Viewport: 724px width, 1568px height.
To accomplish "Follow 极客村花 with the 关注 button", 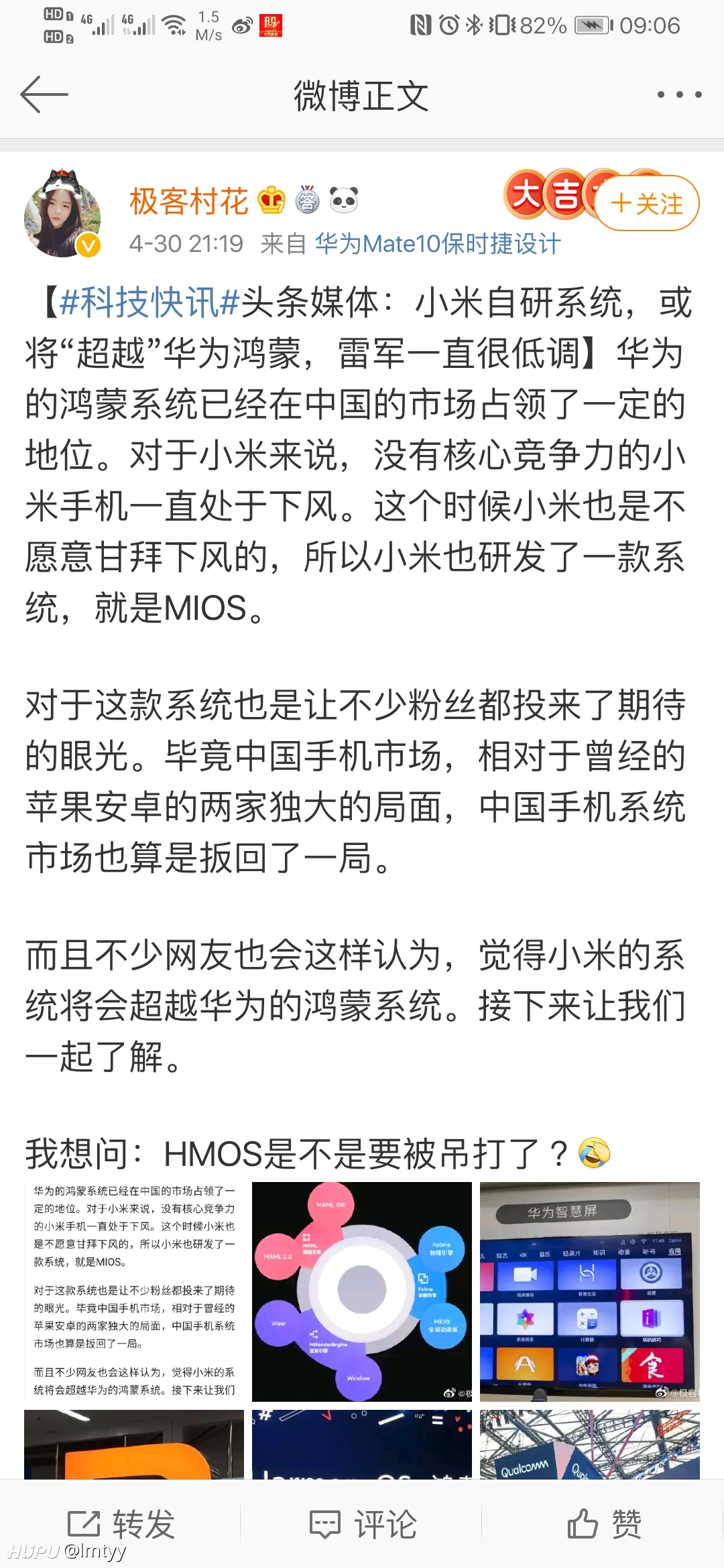I will (x=646, y=203).
